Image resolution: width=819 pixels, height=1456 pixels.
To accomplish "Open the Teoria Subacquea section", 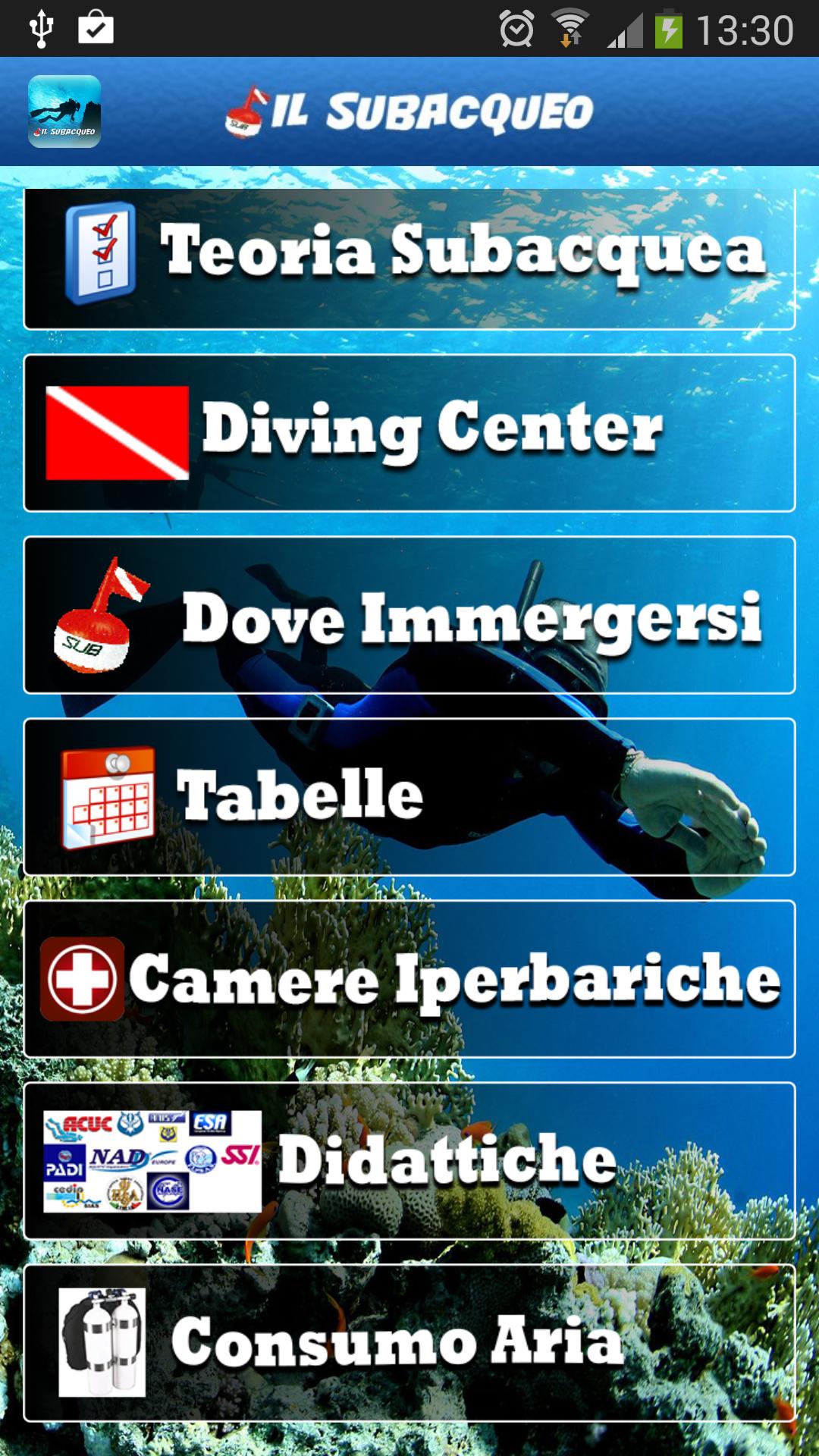I will coord(409,256).
